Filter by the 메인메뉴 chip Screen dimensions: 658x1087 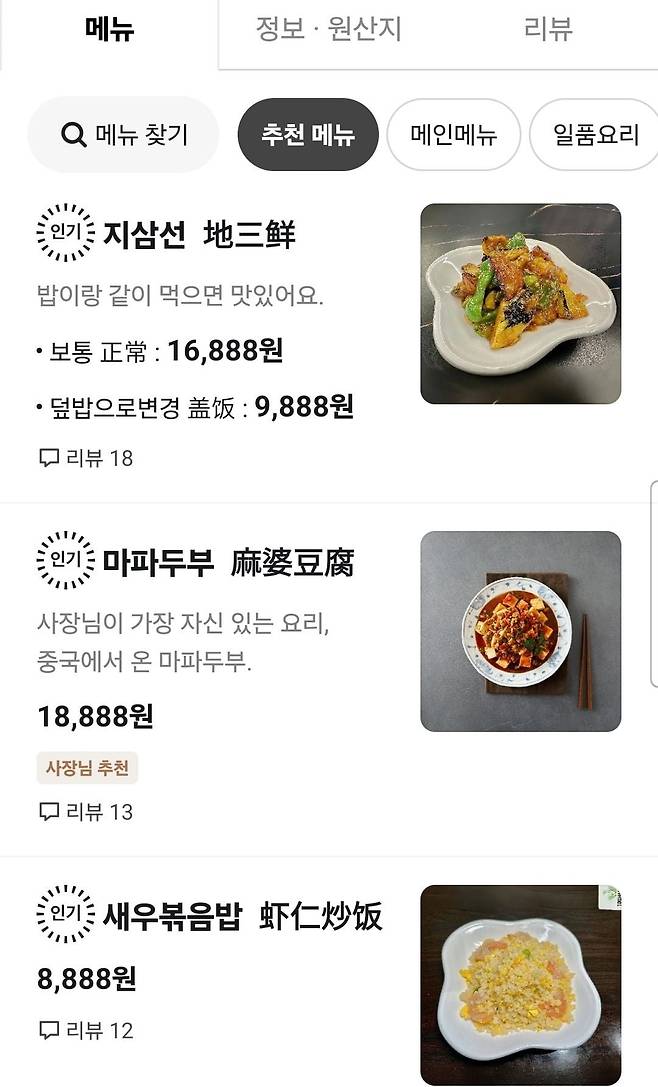pos(453,134)
